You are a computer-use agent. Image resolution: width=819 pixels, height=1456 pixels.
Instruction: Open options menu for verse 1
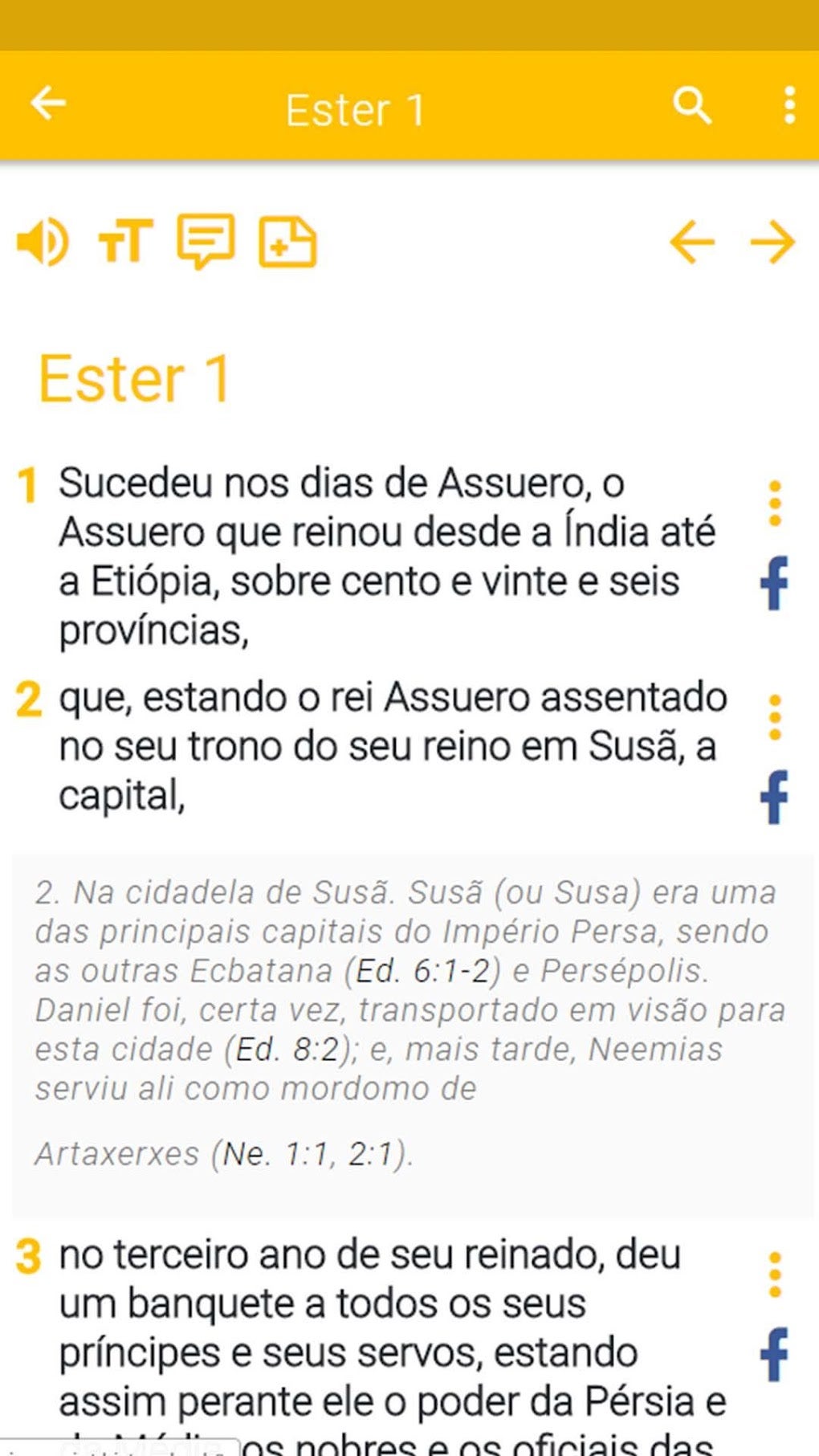[x=775, y=504]
